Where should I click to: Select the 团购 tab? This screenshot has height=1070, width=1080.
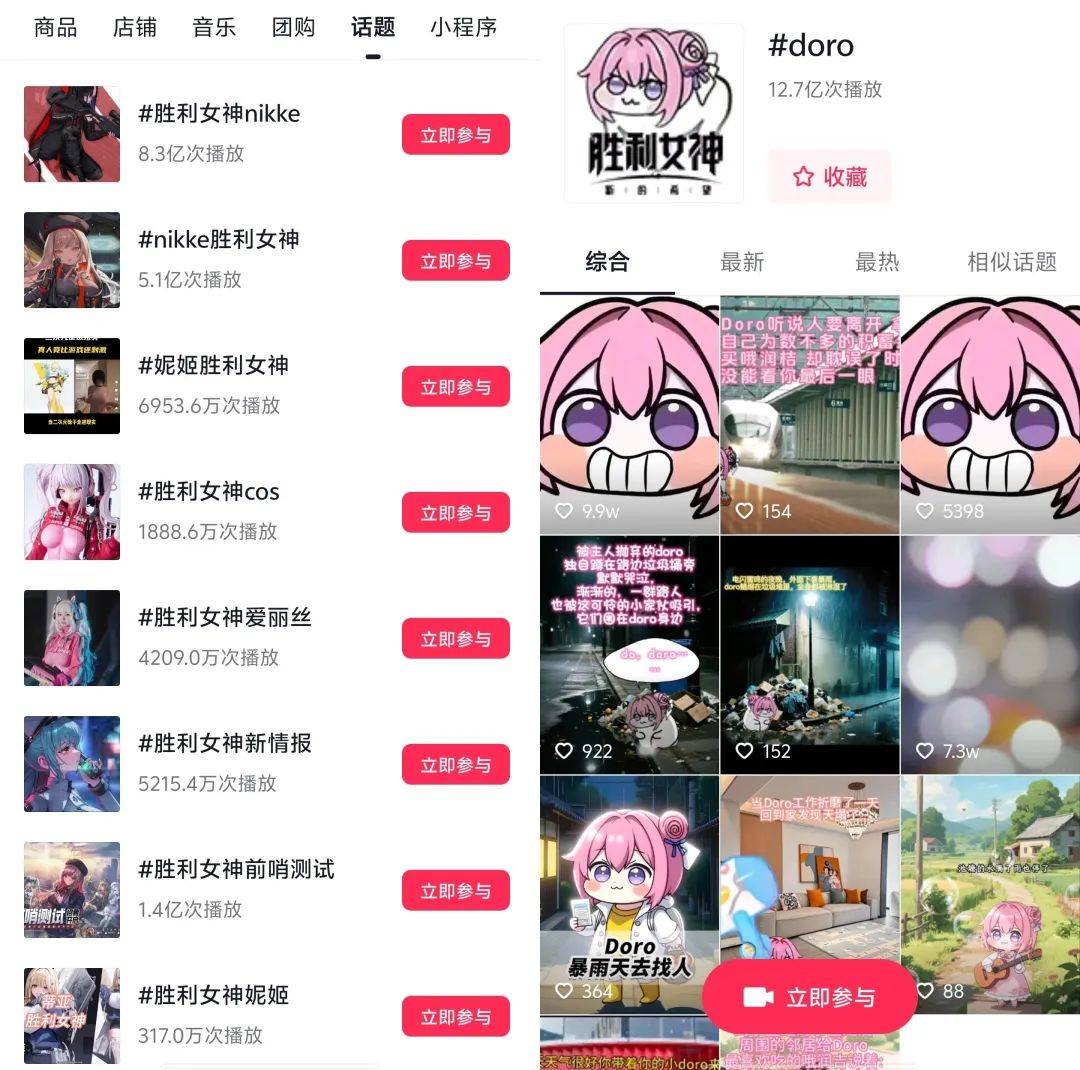(293, 27)
